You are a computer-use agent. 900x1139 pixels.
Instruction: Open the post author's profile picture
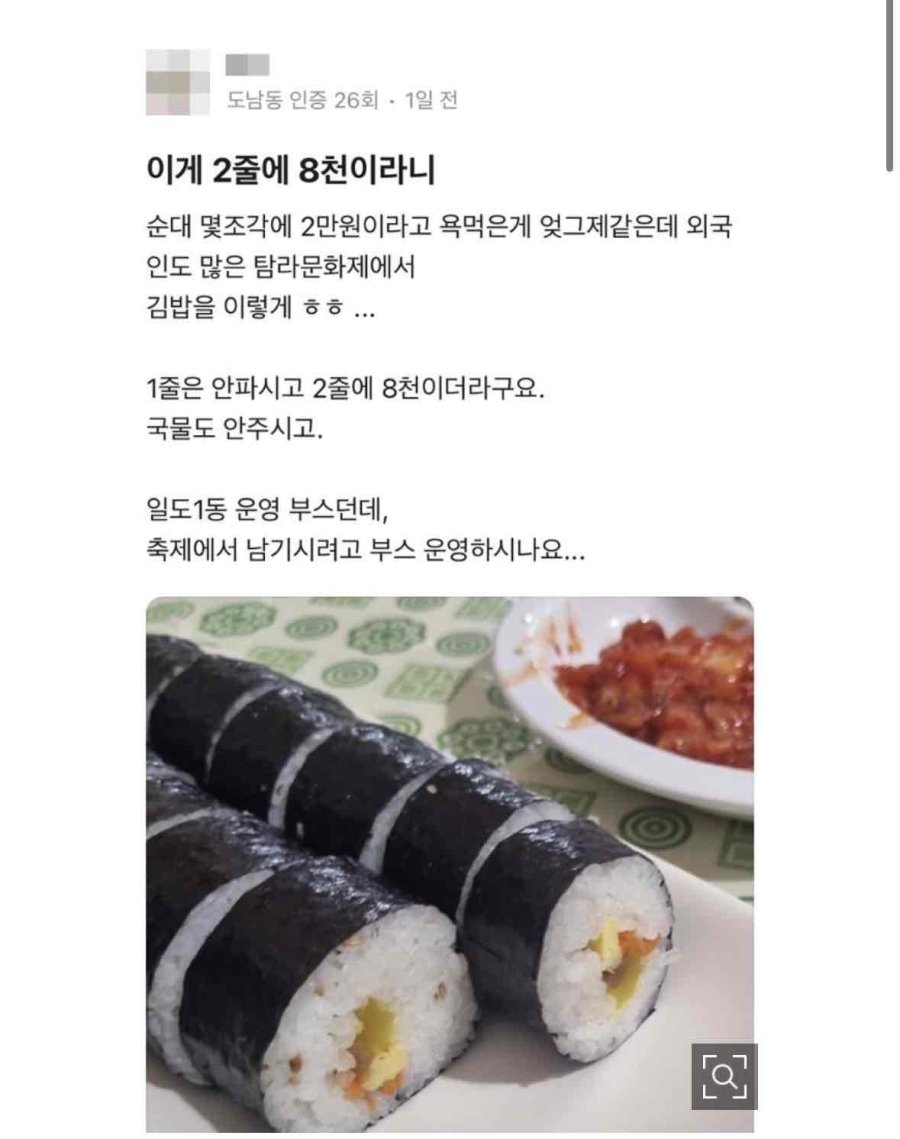(x=178, y=82)
